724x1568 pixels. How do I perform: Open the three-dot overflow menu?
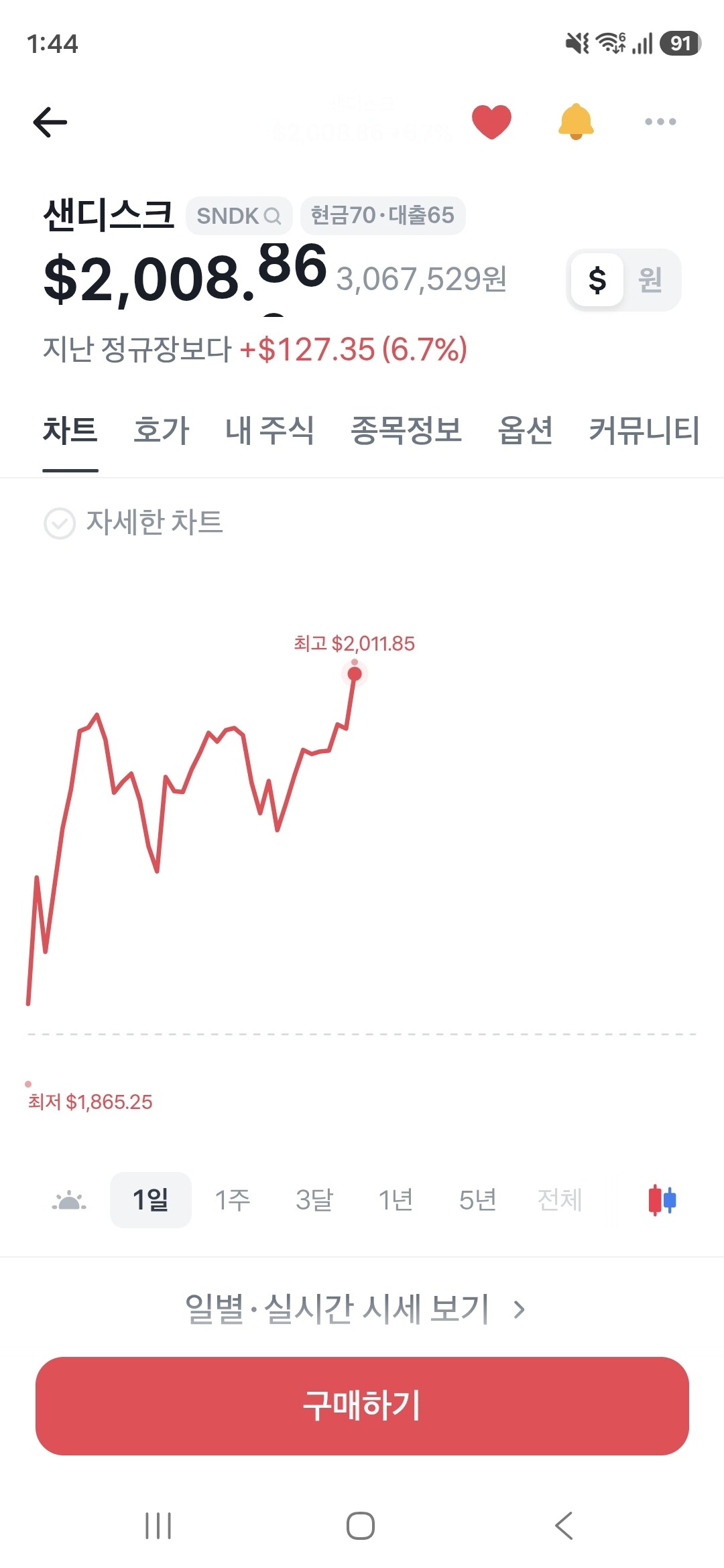click(660, 122)
